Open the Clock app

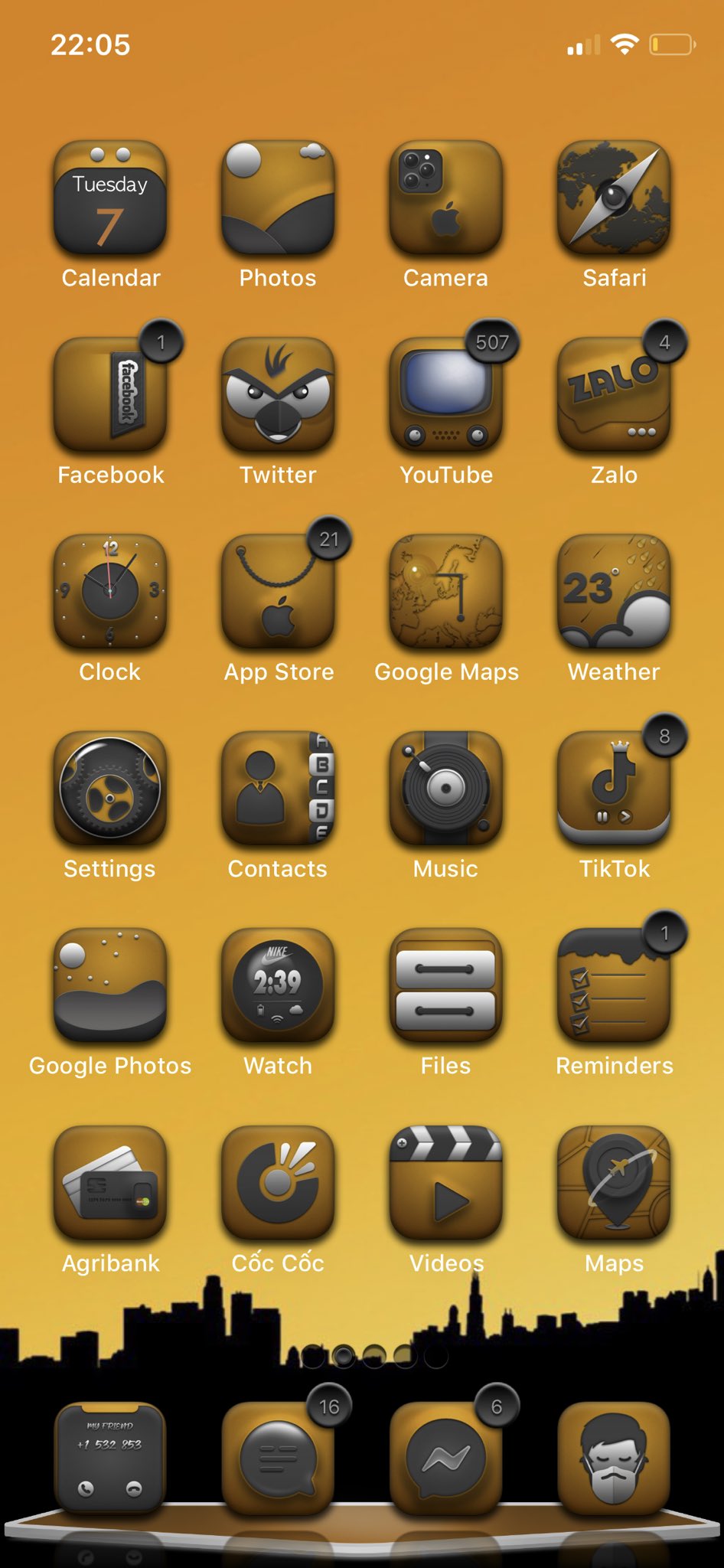110,592
